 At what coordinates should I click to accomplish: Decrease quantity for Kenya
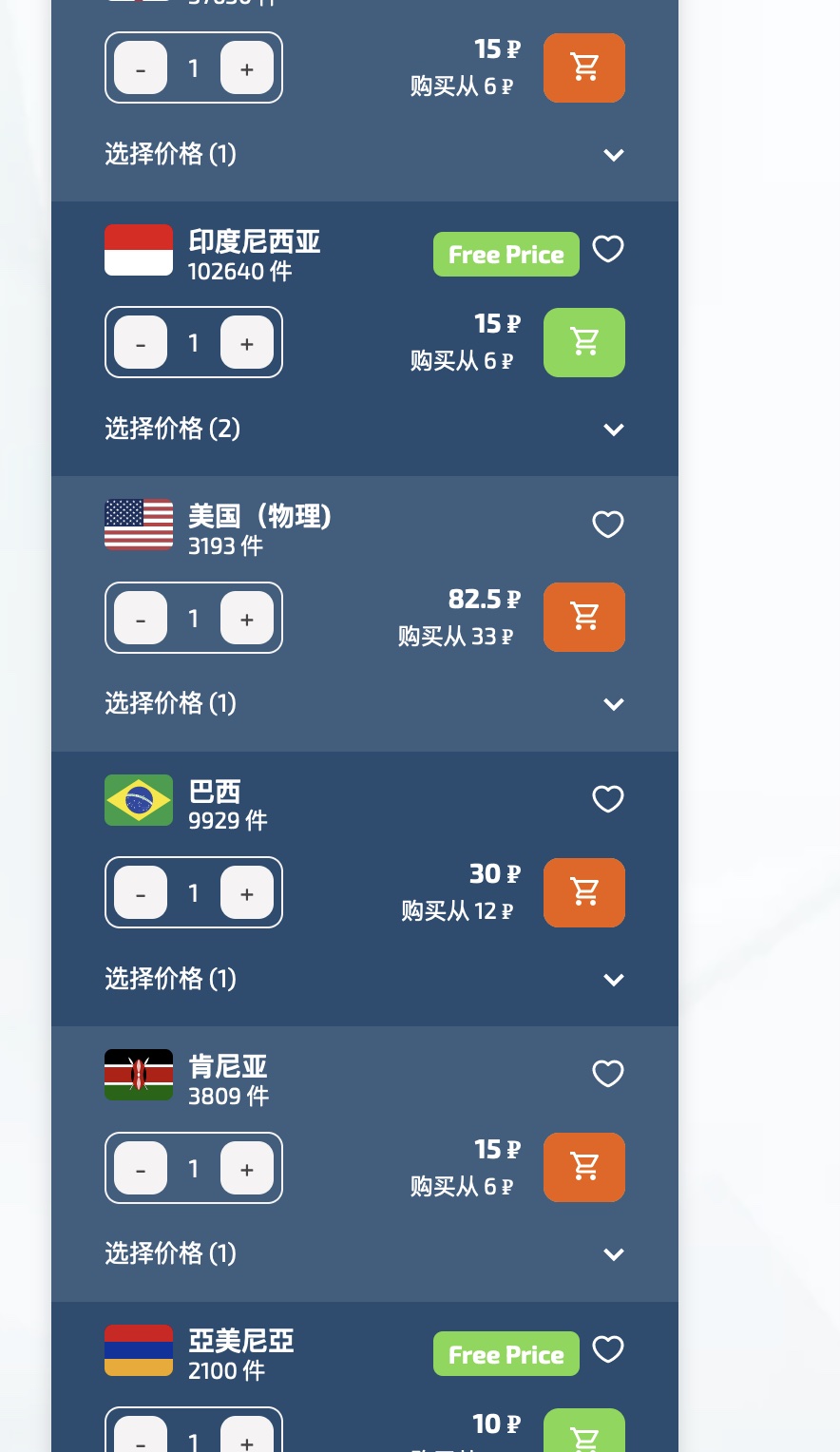(x=141, y=1169)
